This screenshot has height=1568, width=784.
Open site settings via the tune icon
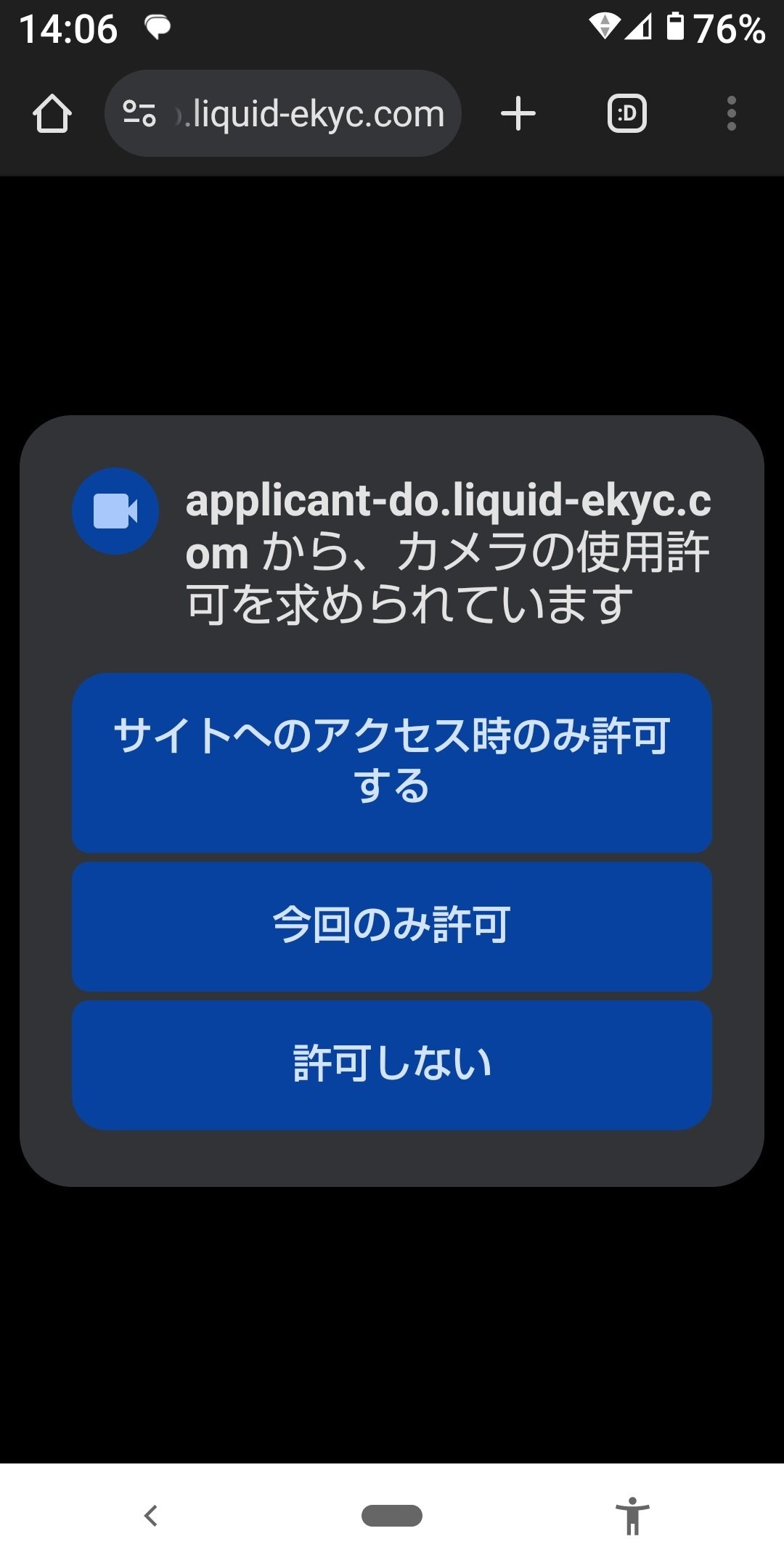pos(142,113)
